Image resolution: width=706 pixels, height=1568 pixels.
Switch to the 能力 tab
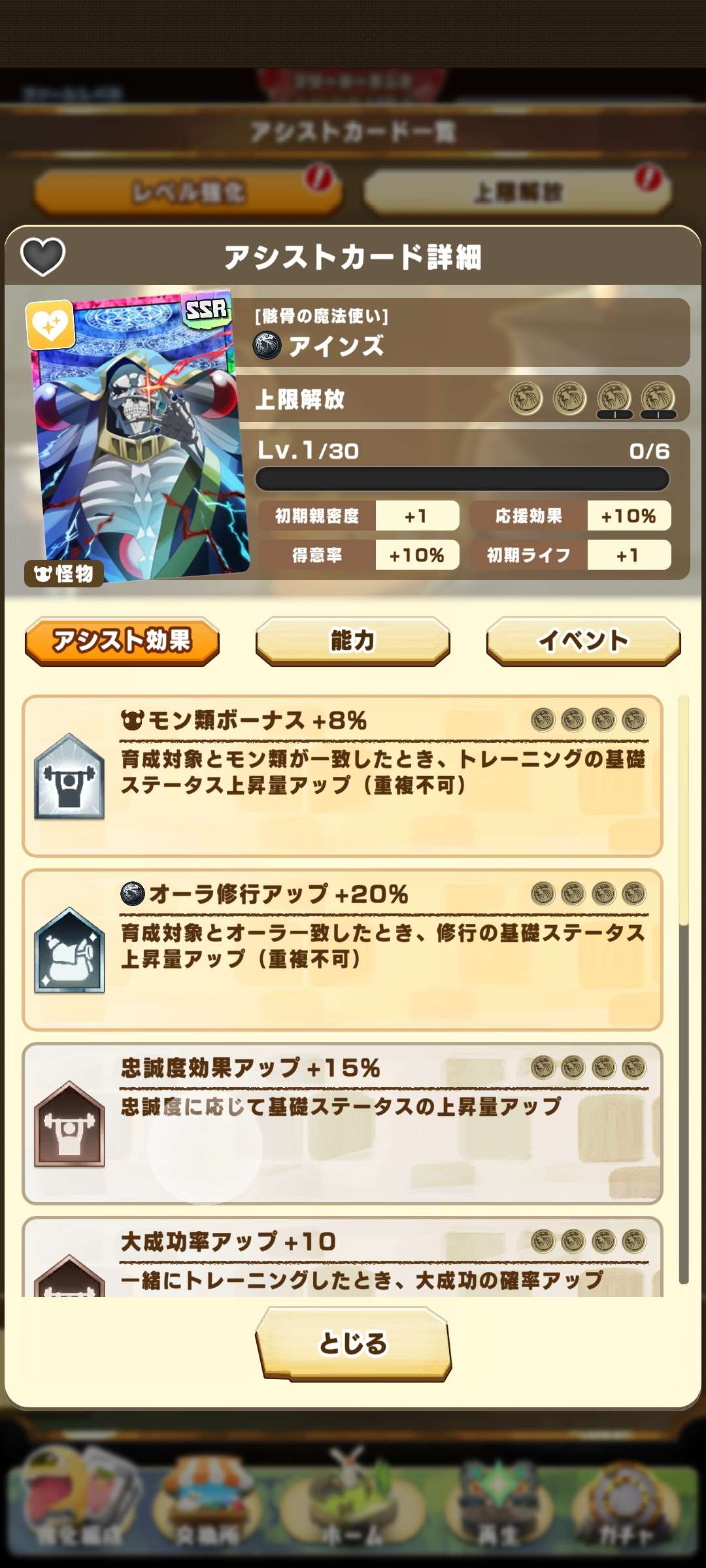click(x=352, y=641)
